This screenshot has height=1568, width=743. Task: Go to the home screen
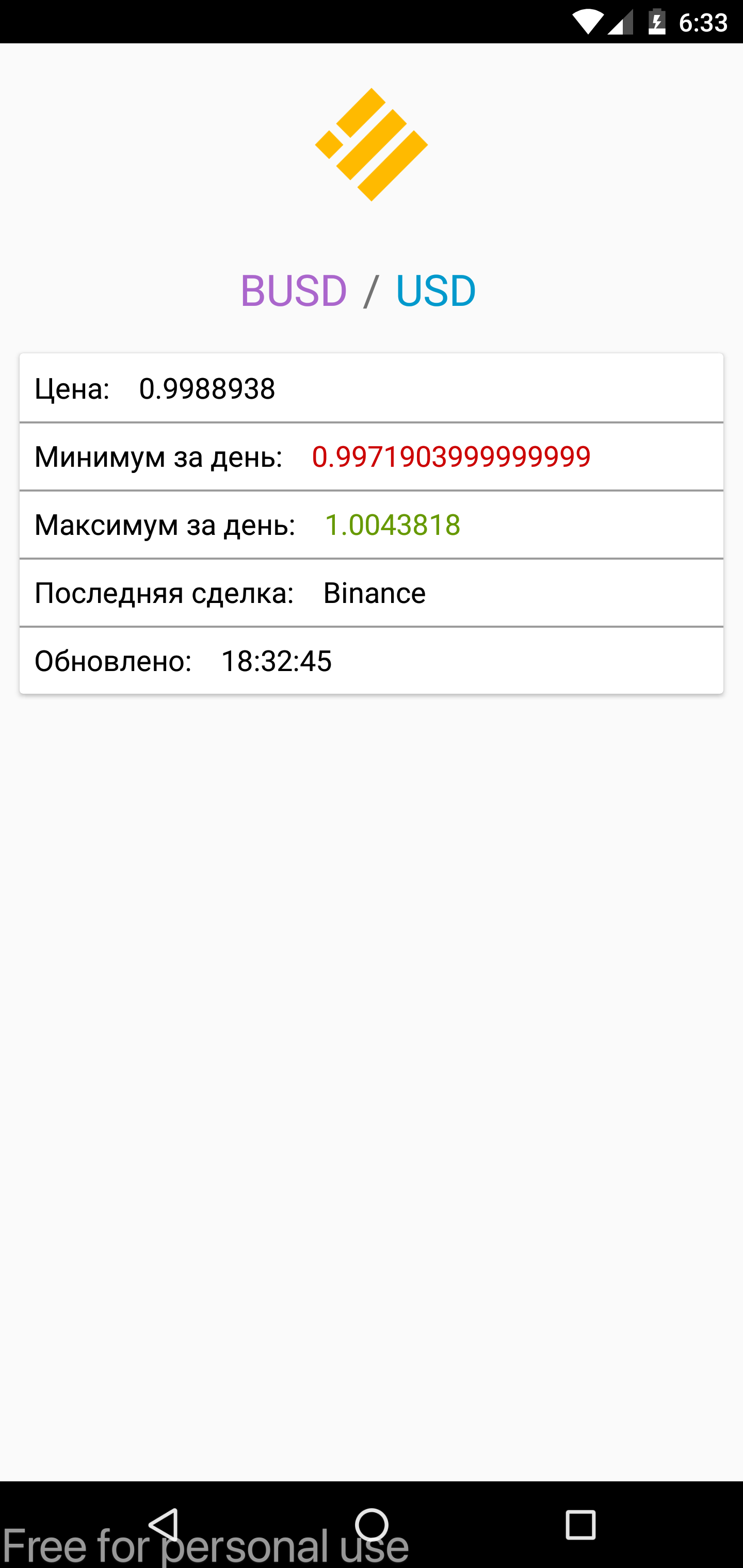pos(372,1525)
